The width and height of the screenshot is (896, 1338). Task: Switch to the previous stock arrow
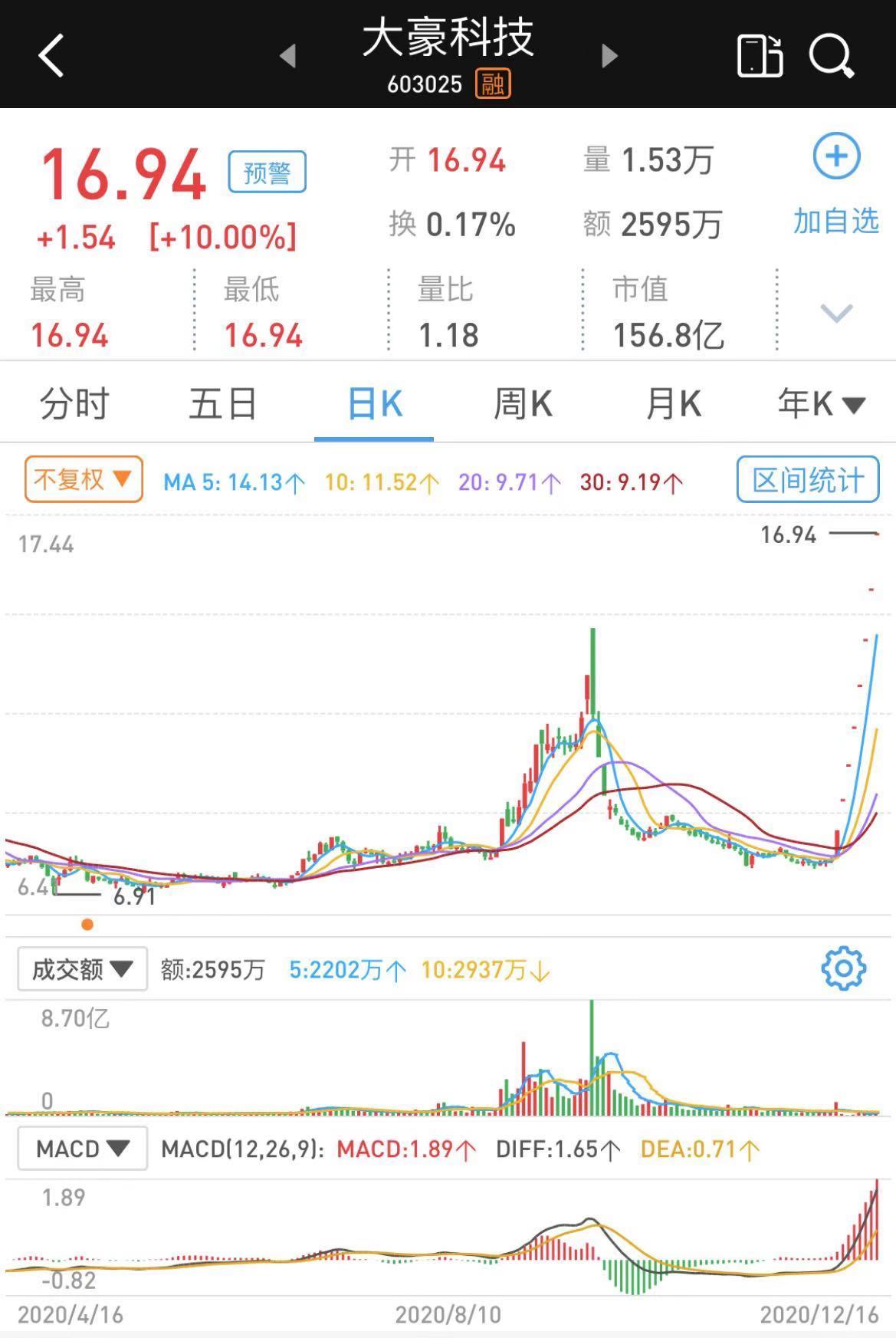click(288, 55)
